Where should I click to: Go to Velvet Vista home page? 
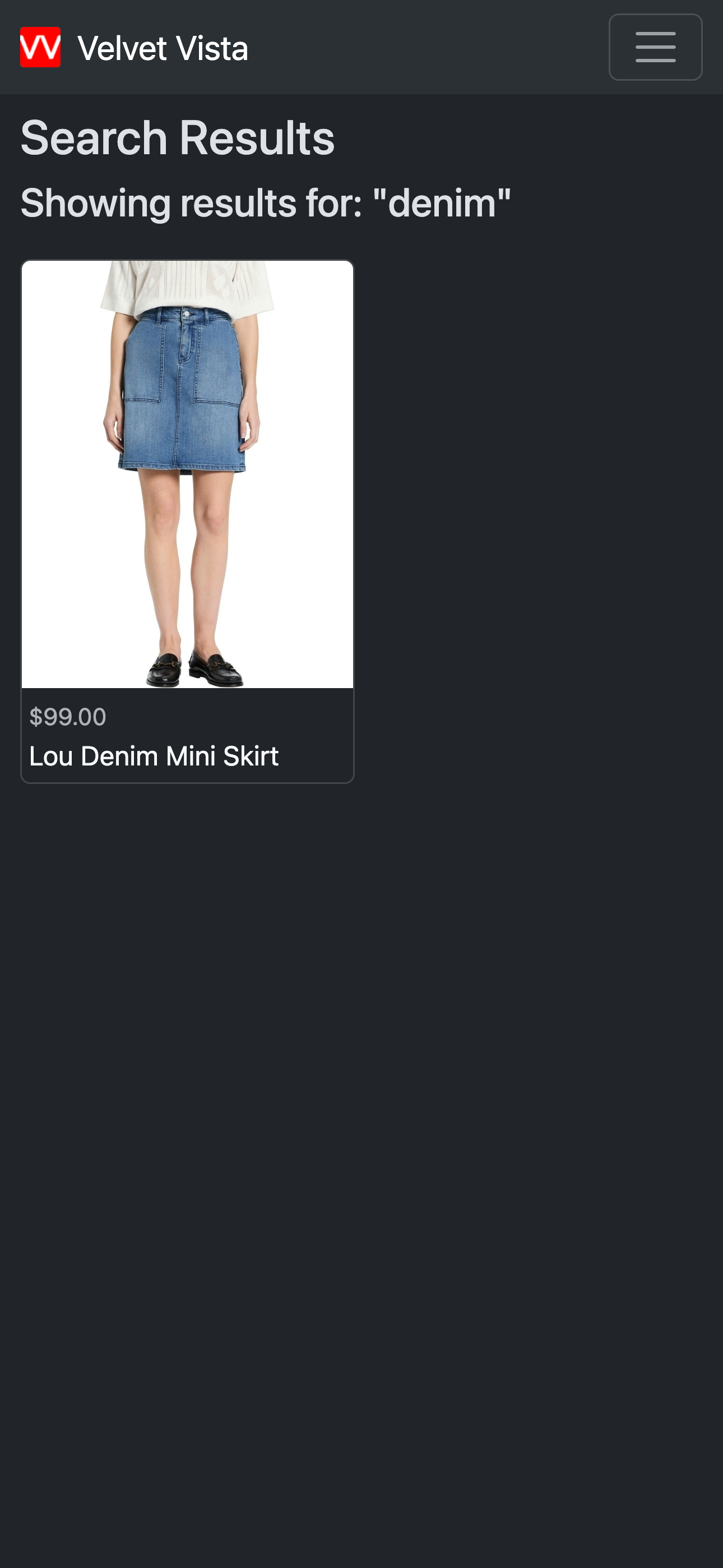tap(134, 48)
